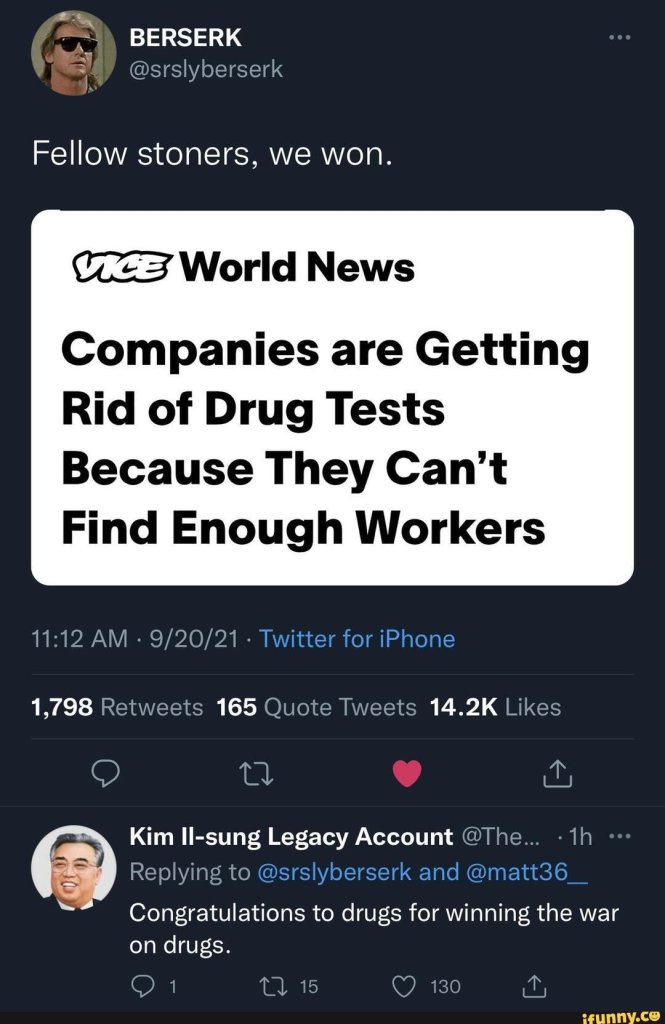Screen dimensions: 665x1024
Task: Open the @srslyberserk mention in the reply
Action: click(x=335, y=872)
